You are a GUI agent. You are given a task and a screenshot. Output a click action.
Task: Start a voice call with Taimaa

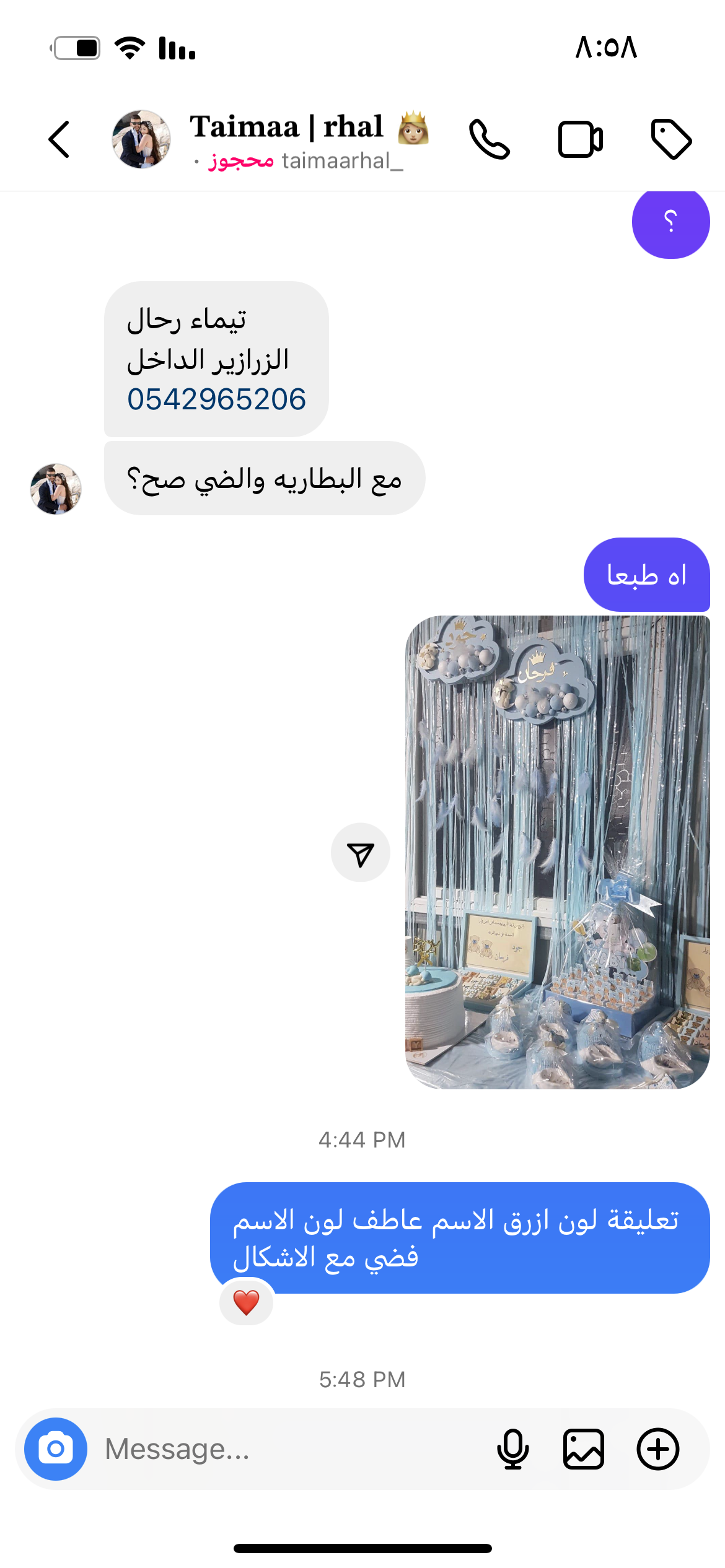pyautogui.click(x=489, y=139)
